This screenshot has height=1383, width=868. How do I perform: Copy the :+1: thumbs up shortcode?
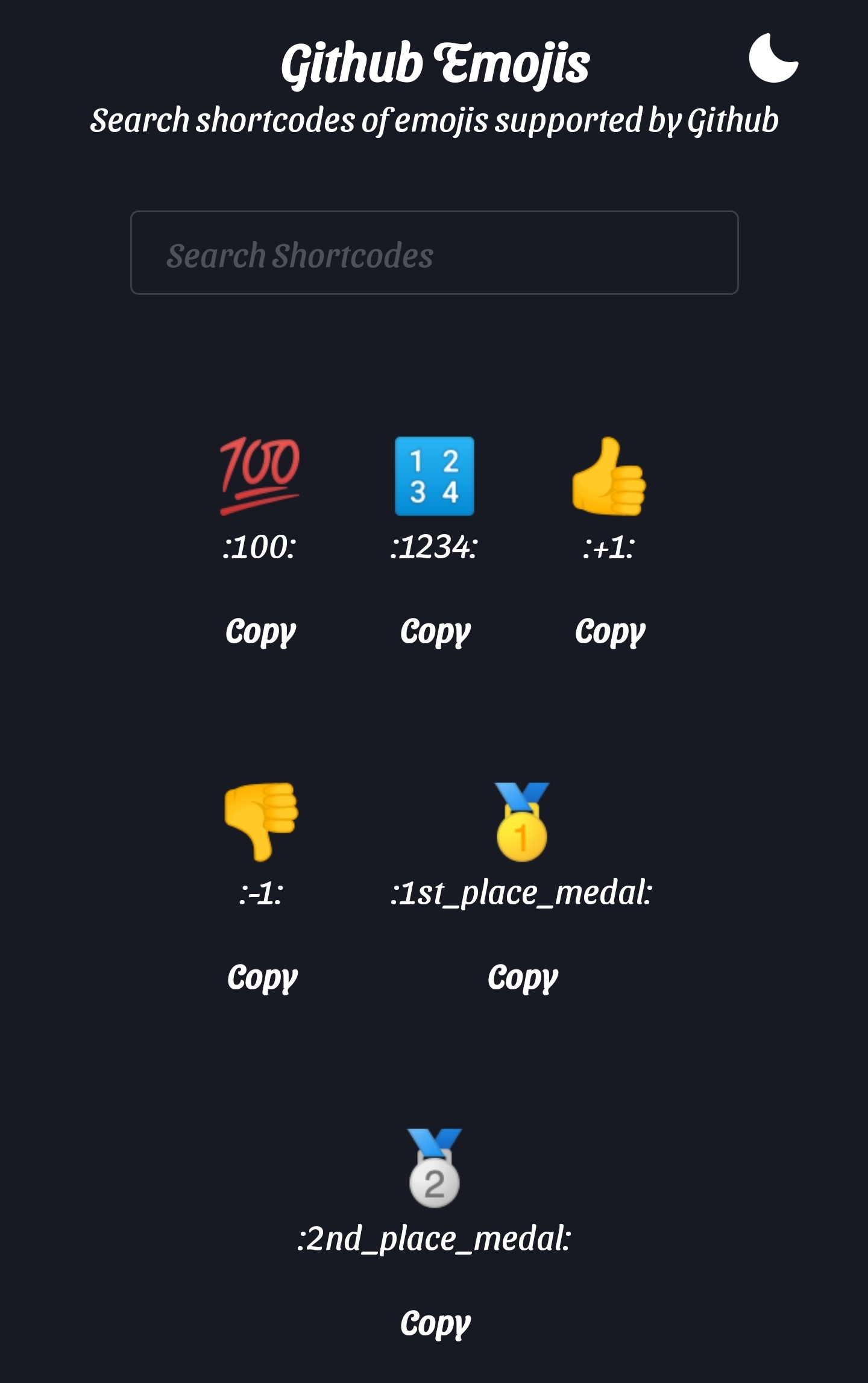click(610, 631)
